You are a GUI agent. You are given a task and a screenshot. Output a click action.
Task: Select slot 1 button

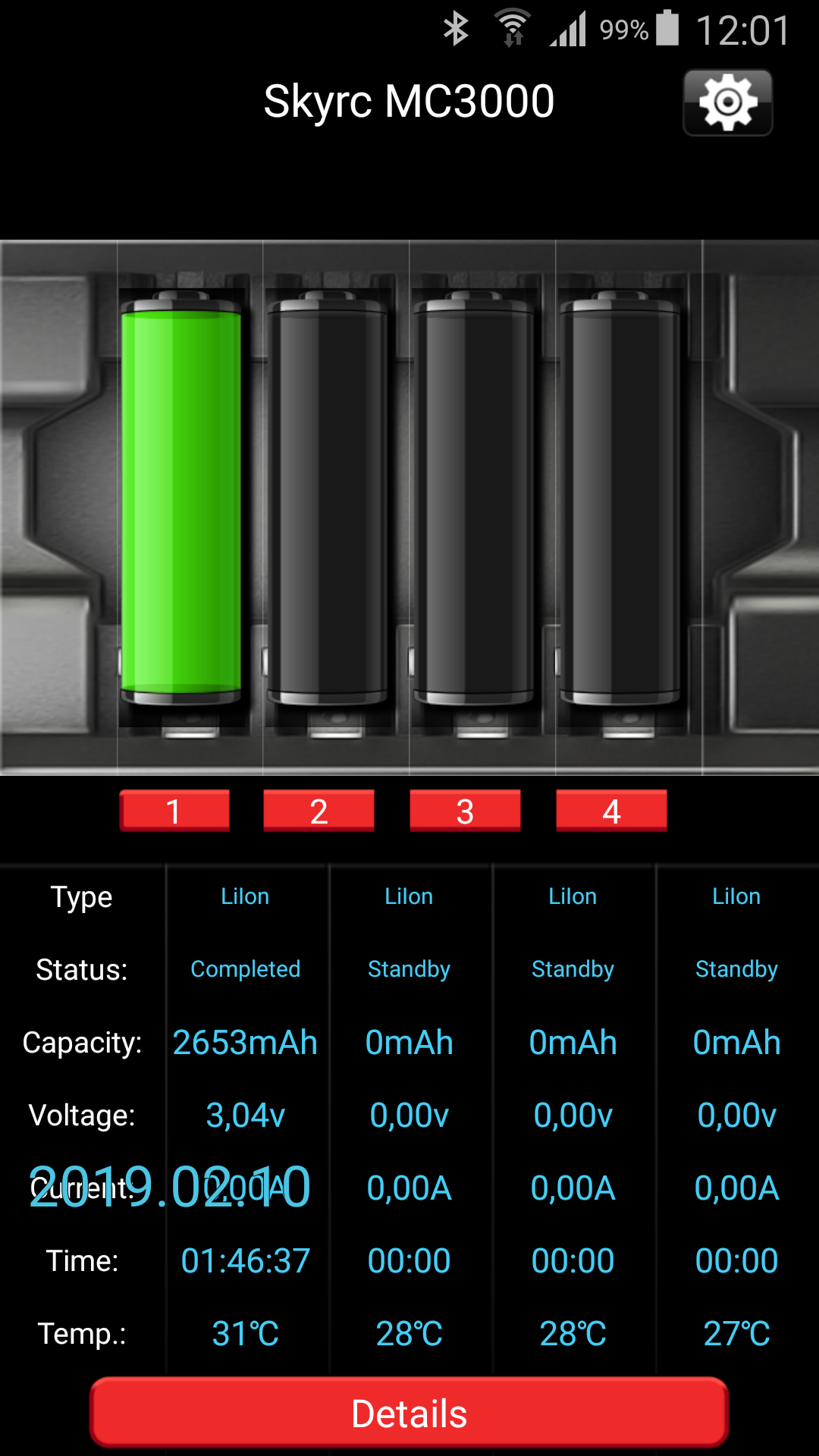[174, 811]
